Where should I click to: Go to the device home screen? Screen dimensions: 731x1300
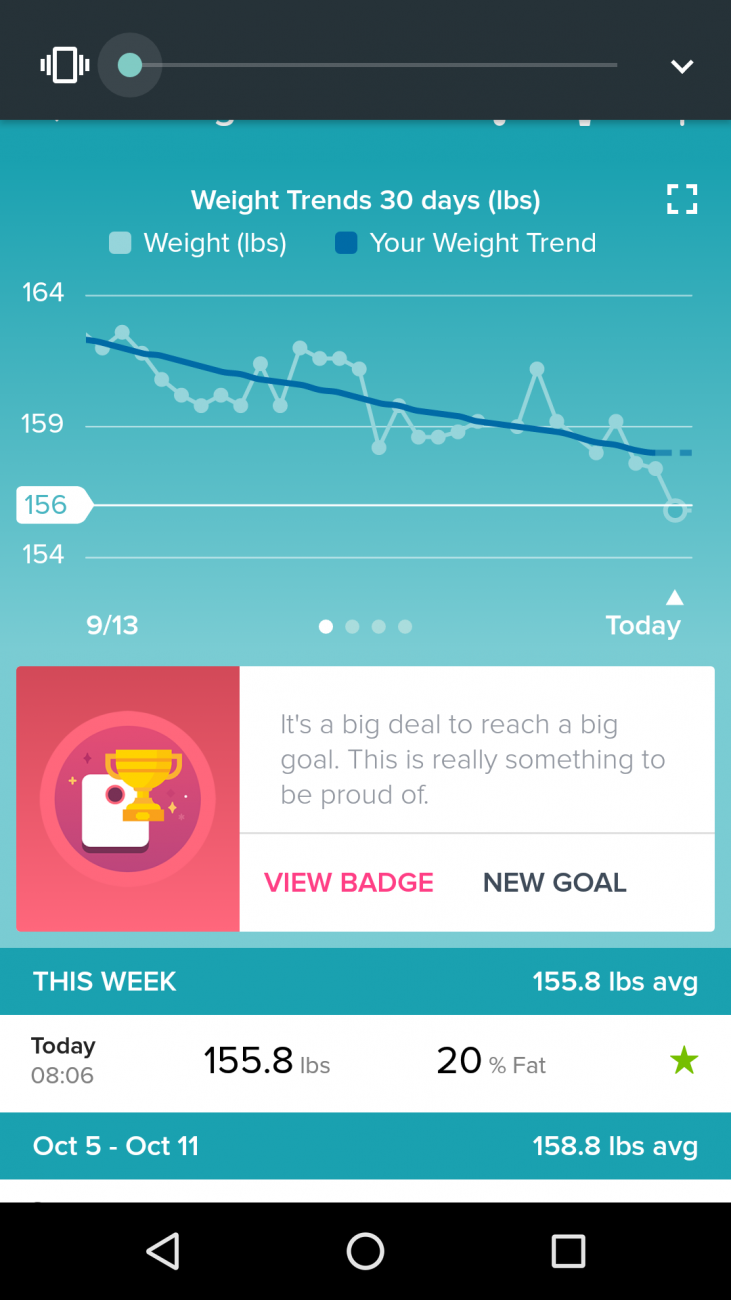365,1250
